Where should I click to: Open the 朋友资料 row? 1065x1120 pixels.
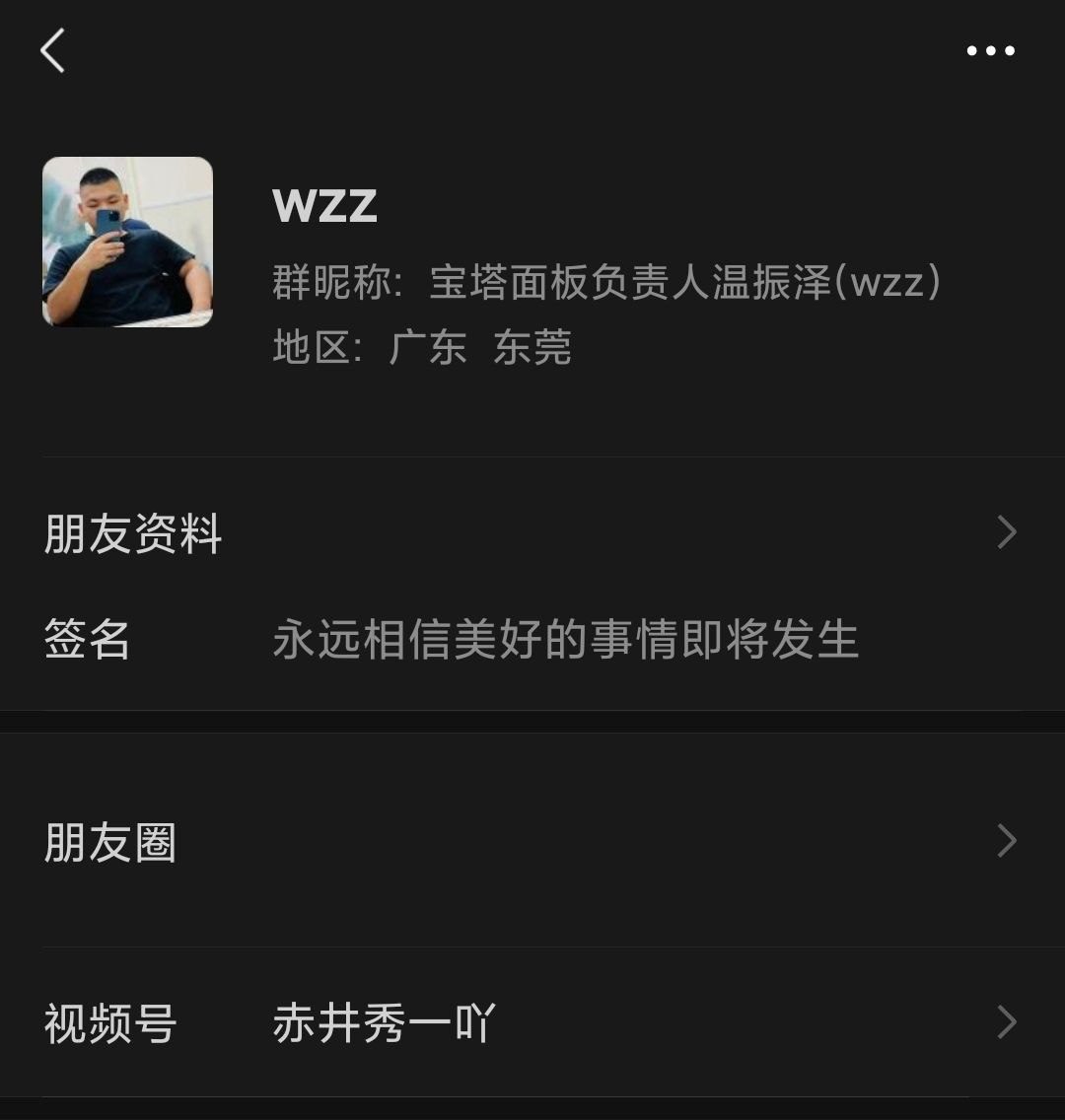coord(531,533)
